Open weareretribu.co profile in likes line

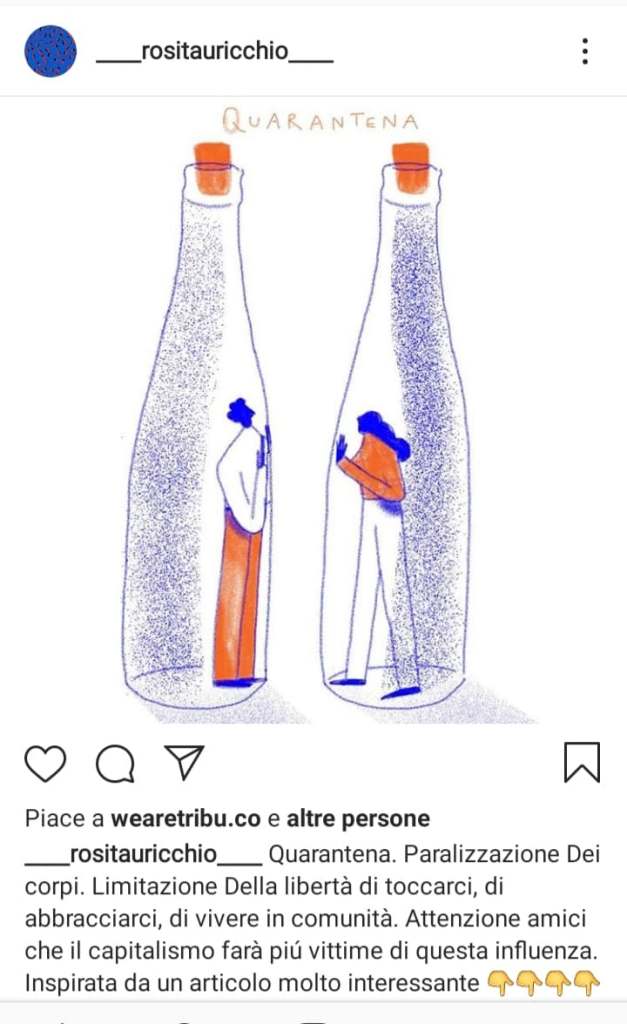pos(184,819)
